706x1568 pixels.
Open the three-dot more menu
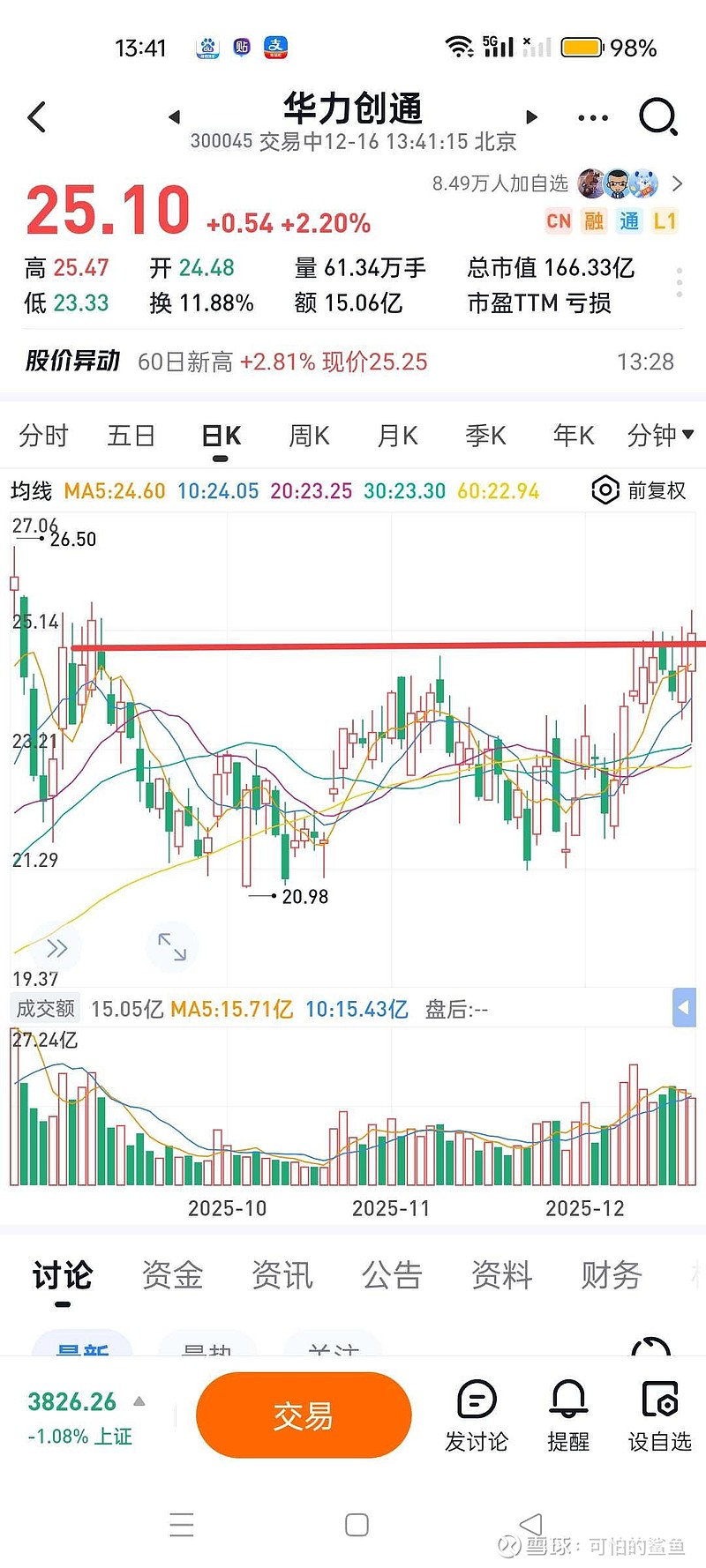point(592,117)
